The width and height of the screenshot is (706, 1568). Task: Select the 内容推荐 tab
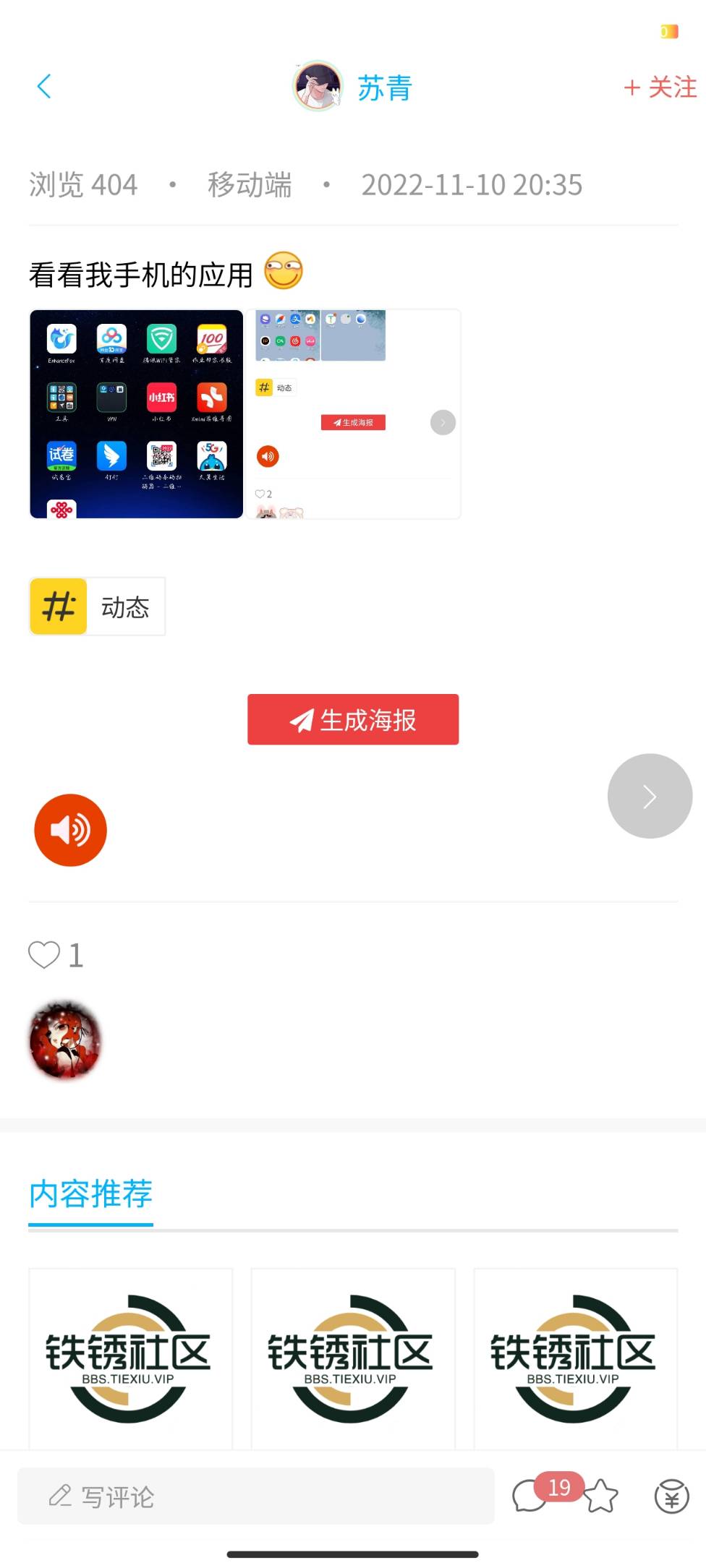pyautogui.click(x=90, y=1194)
